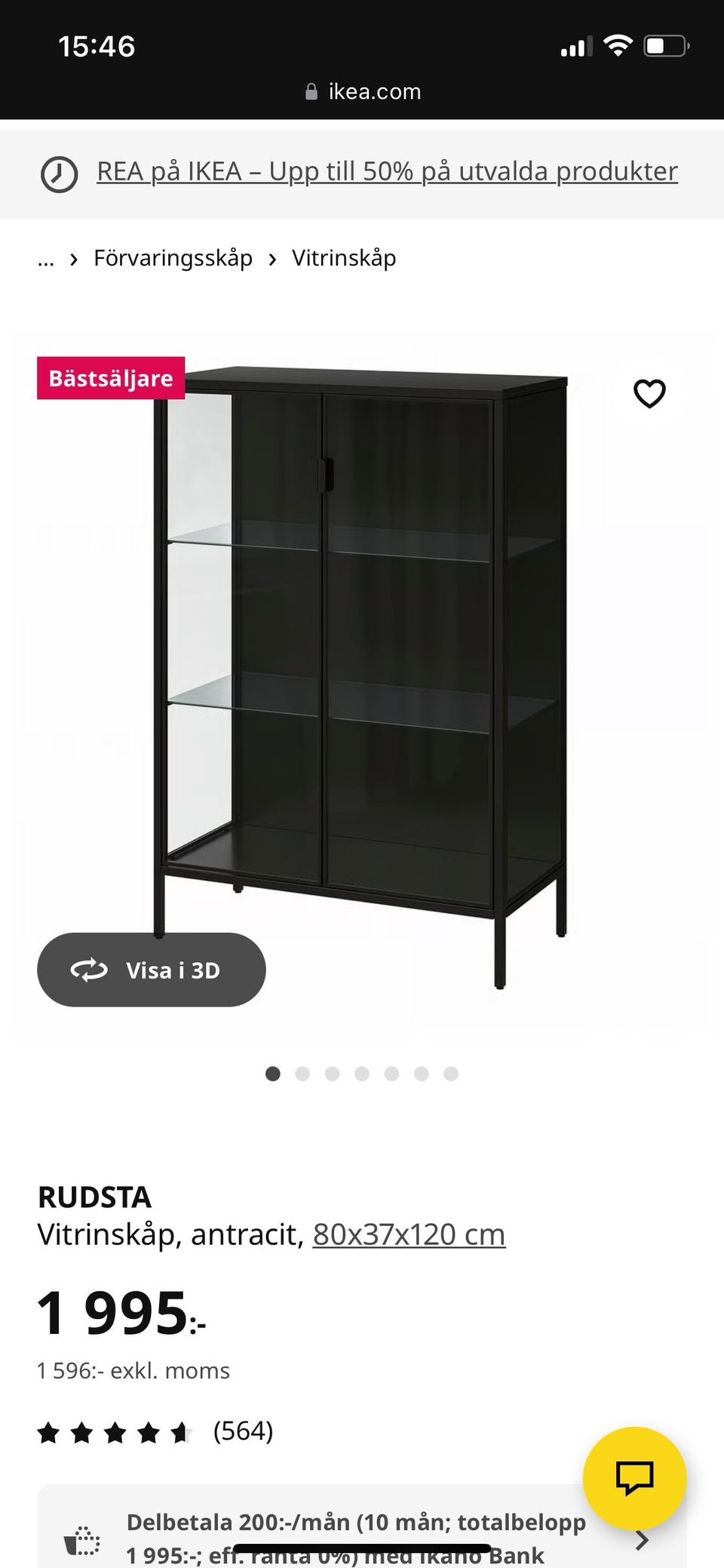This screenshot has height=1568, width=724.
Task: Add RUDSTA cabinet to favorites heart
Action: pos(649,393)
